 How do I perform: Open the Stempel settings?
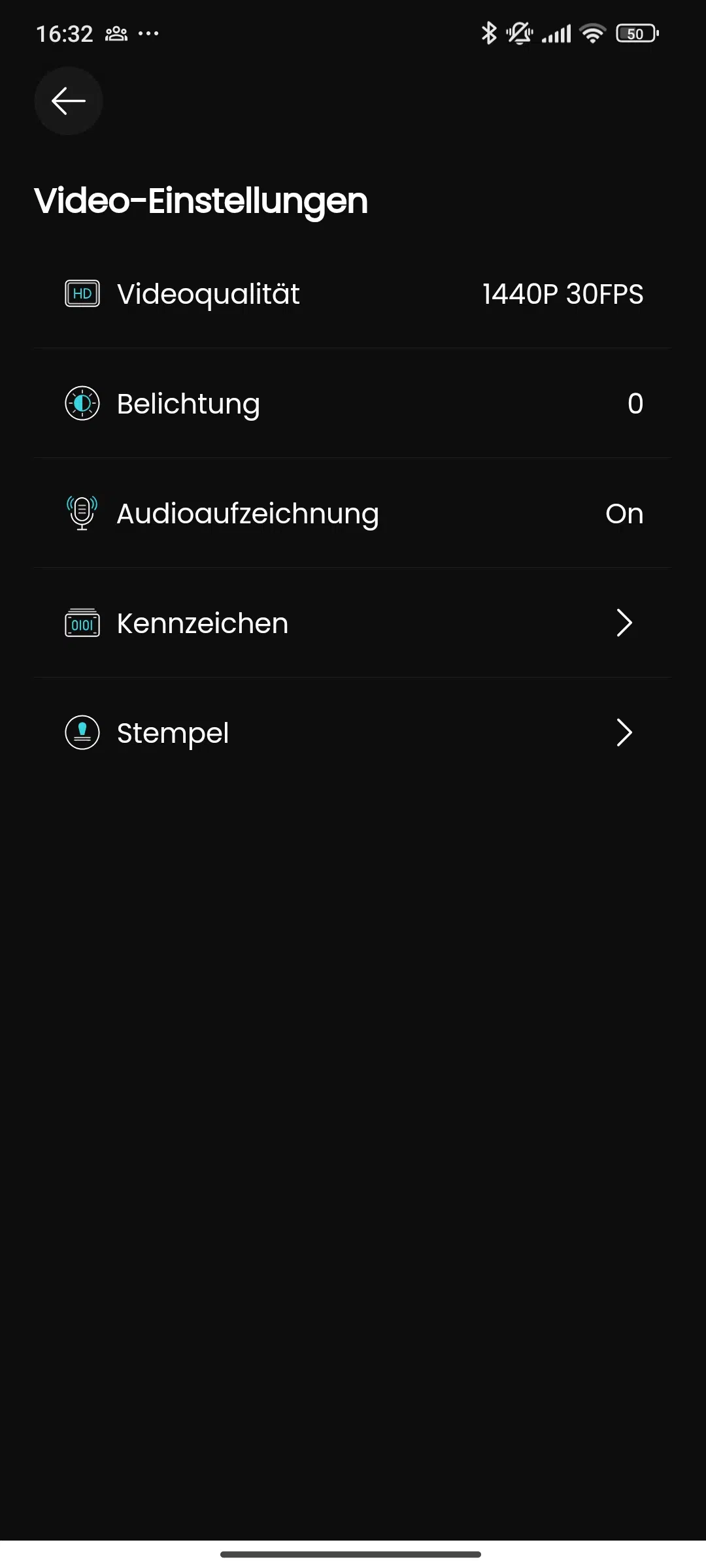(353, 732)
